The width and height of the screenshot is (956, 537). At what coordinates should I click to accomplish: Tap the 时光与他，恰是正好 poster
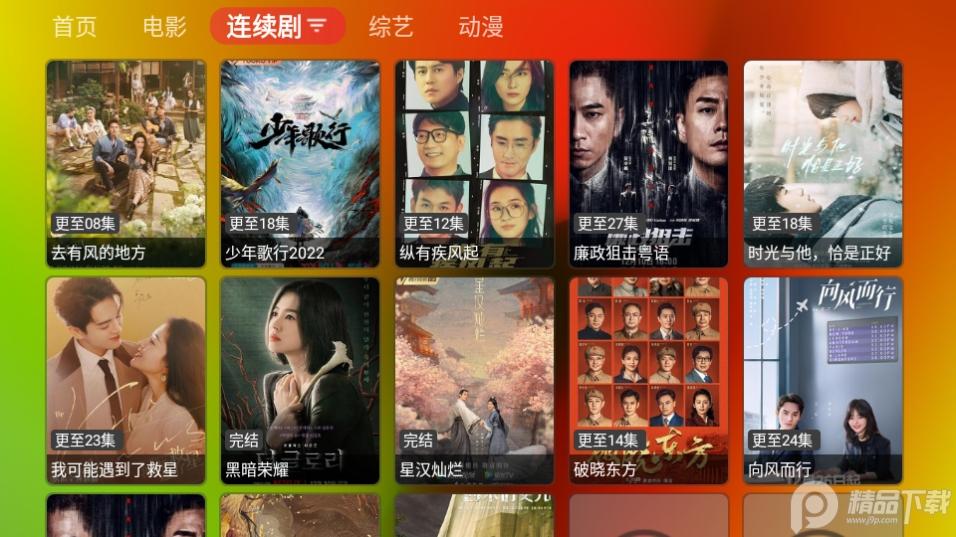tap(822, 164)
